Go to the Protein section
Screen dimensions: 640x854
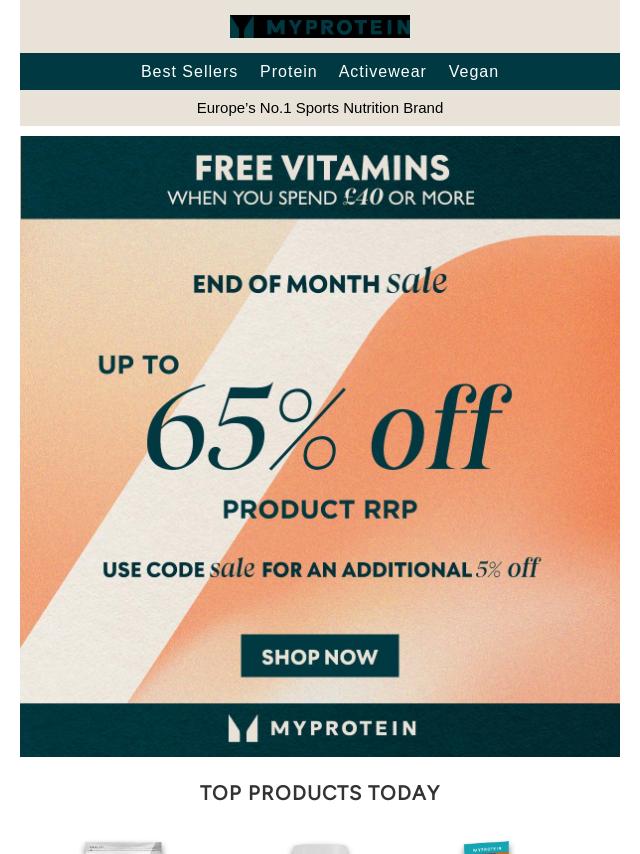[x=288, y=71]
